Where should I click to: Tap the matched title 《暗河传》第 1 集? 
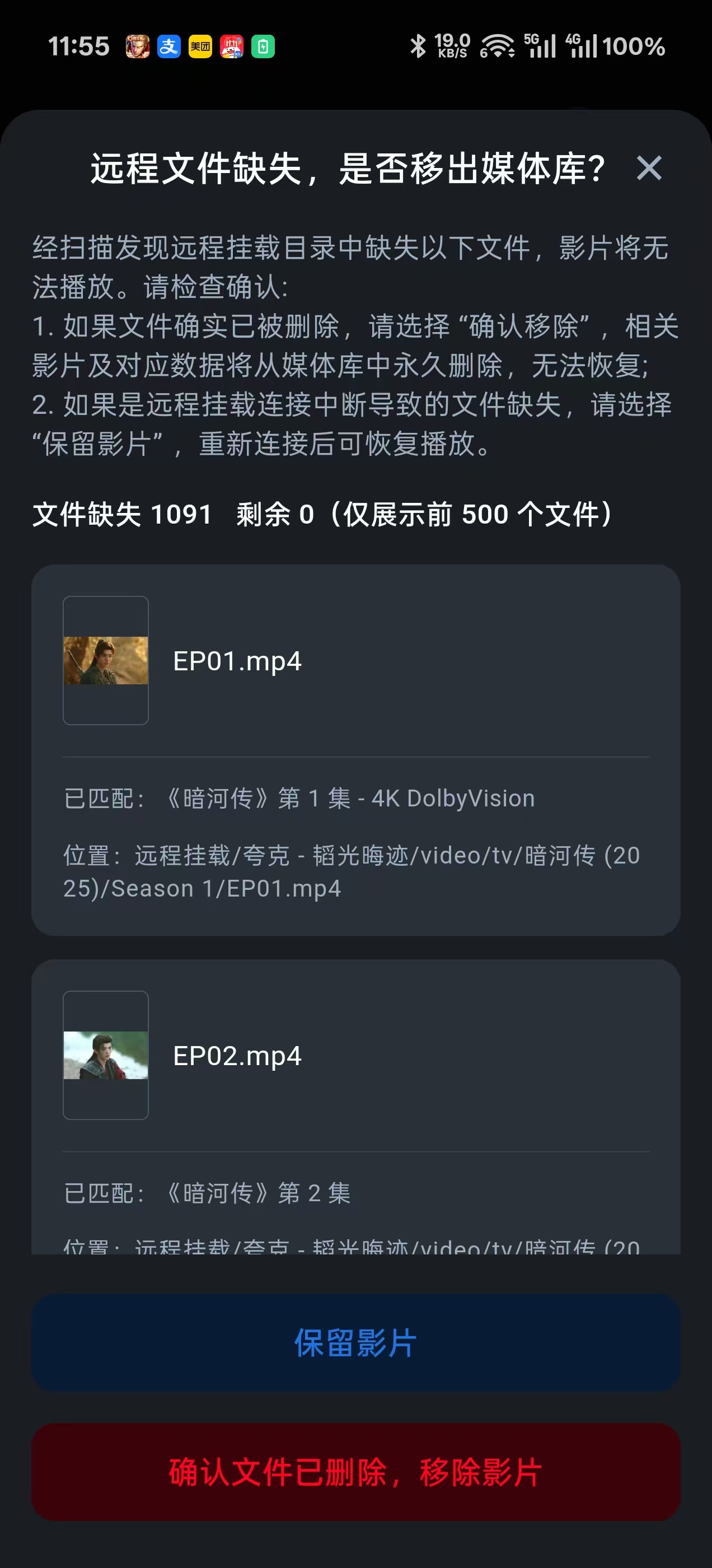coord(298,797)
